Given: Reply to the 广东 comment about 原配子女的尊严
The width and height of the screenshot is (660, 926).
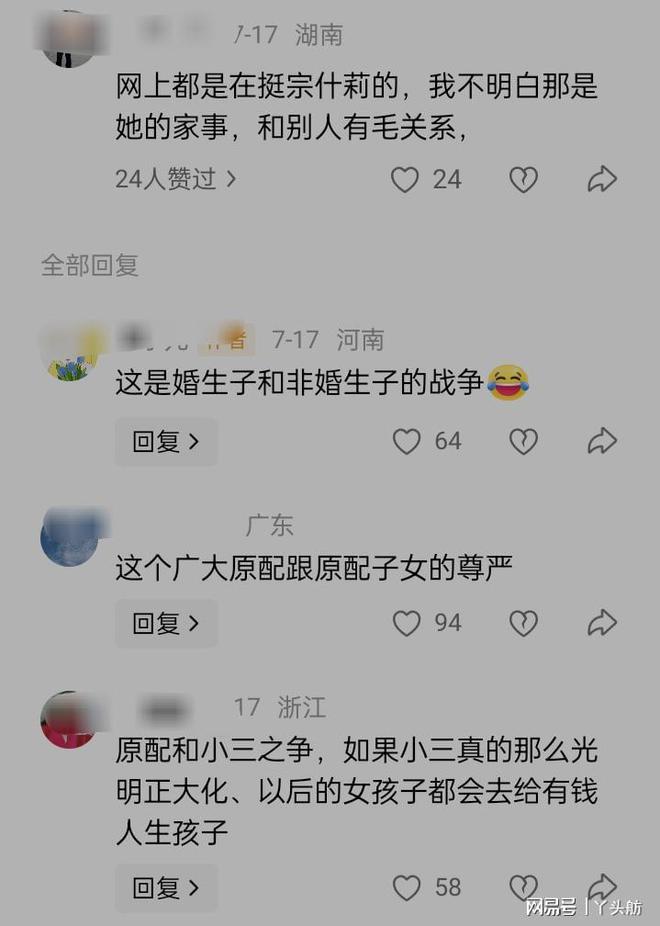Looking at the screenshot, I should [x=165, y=623].
